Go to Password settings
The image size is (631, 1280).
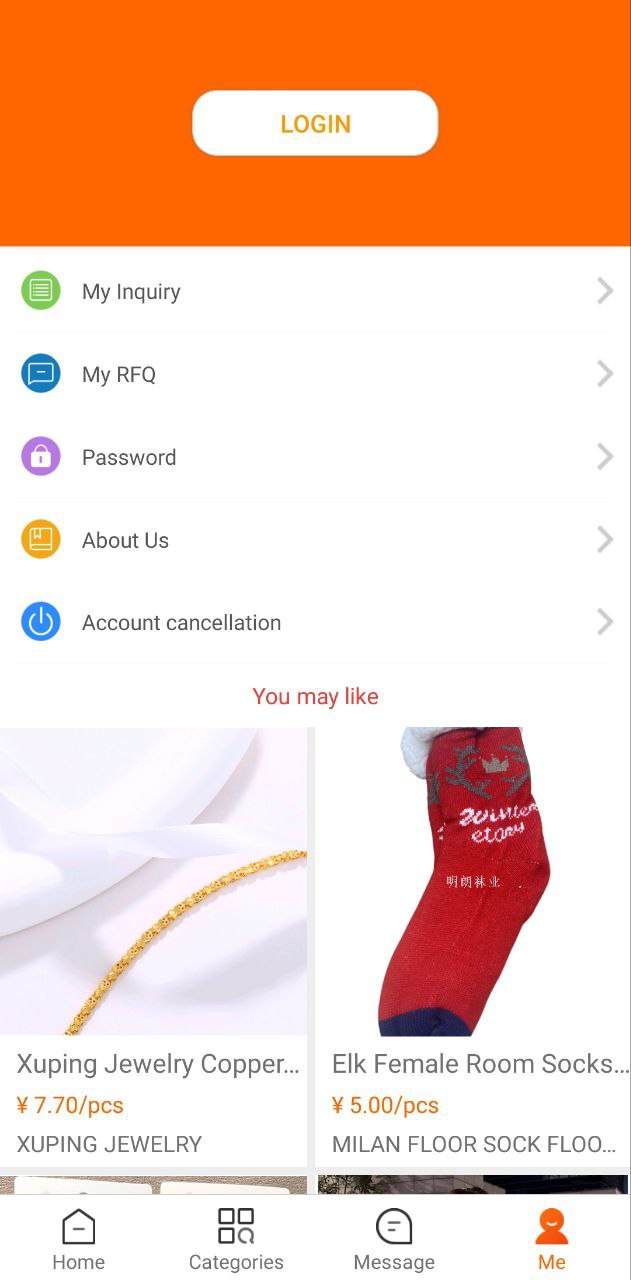315,458
